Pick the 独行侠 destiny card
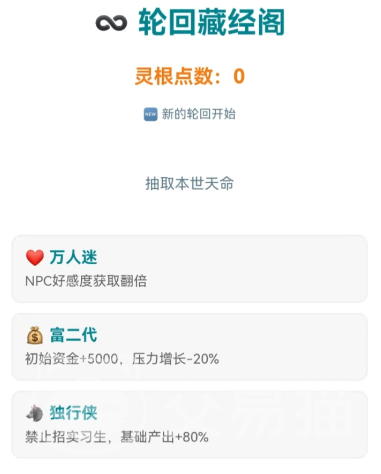Viewport: 381px width, 474px height. pos(189,424)
